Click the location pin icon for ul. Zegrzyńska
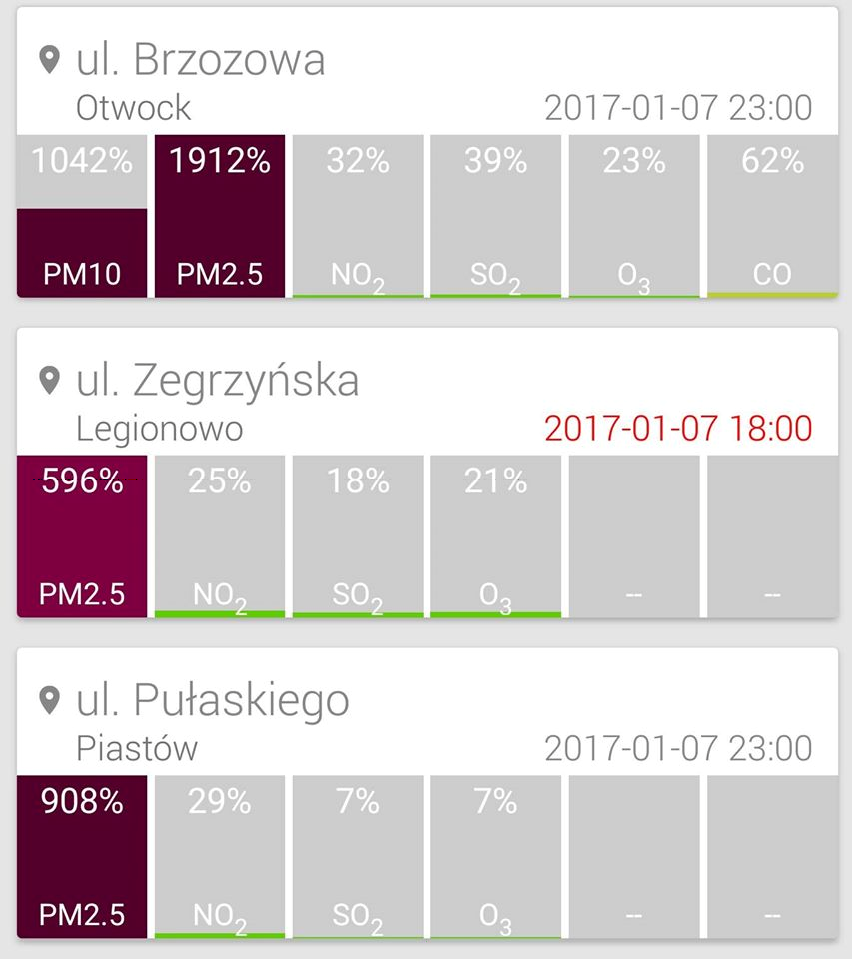Screen dimensions: 853x960 pos(49,380)
